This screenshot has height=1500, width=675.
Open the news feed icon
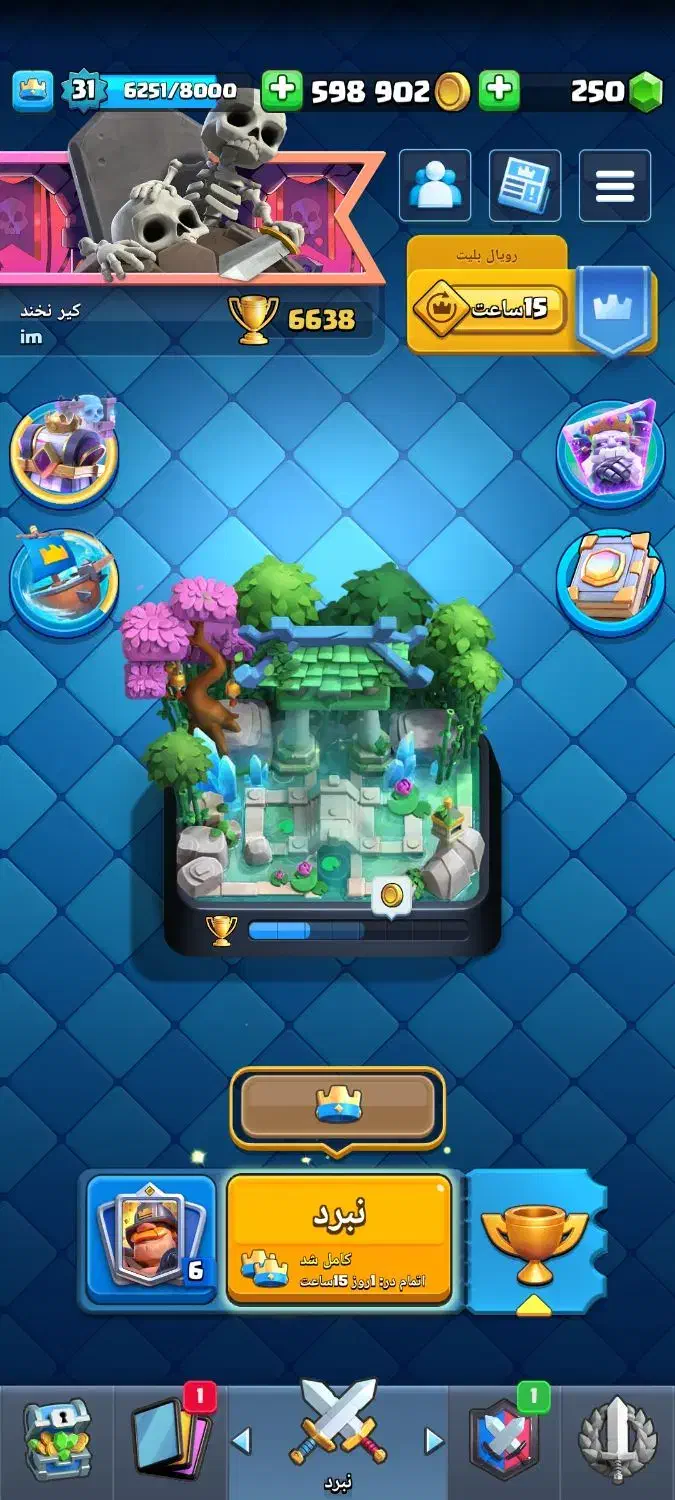click(x=525, y=185)
